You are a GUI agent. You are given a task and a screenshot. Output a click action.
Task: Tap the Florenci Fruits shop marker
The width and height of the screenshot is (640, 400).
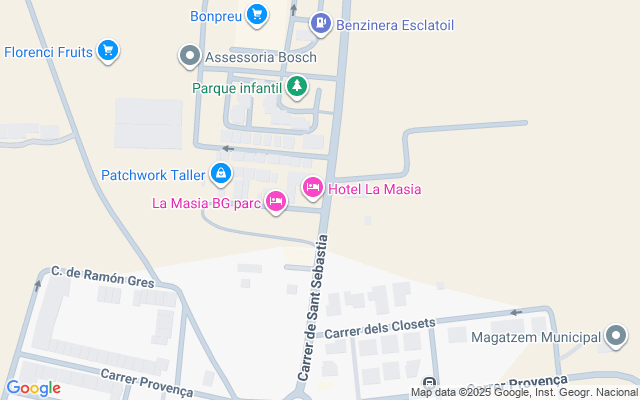[x=108, y=50]
